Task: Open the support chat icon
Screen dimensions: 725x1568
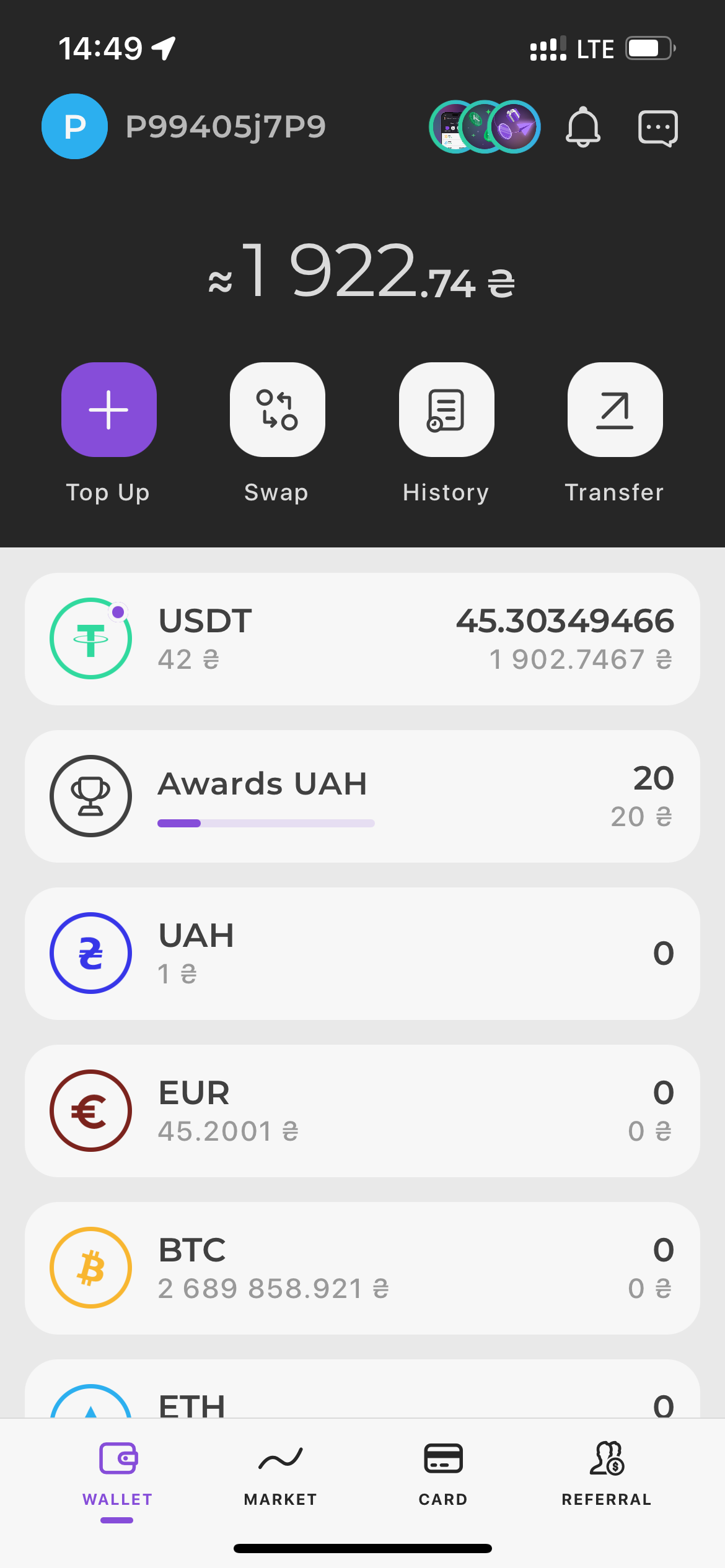Action: (657, 128)
